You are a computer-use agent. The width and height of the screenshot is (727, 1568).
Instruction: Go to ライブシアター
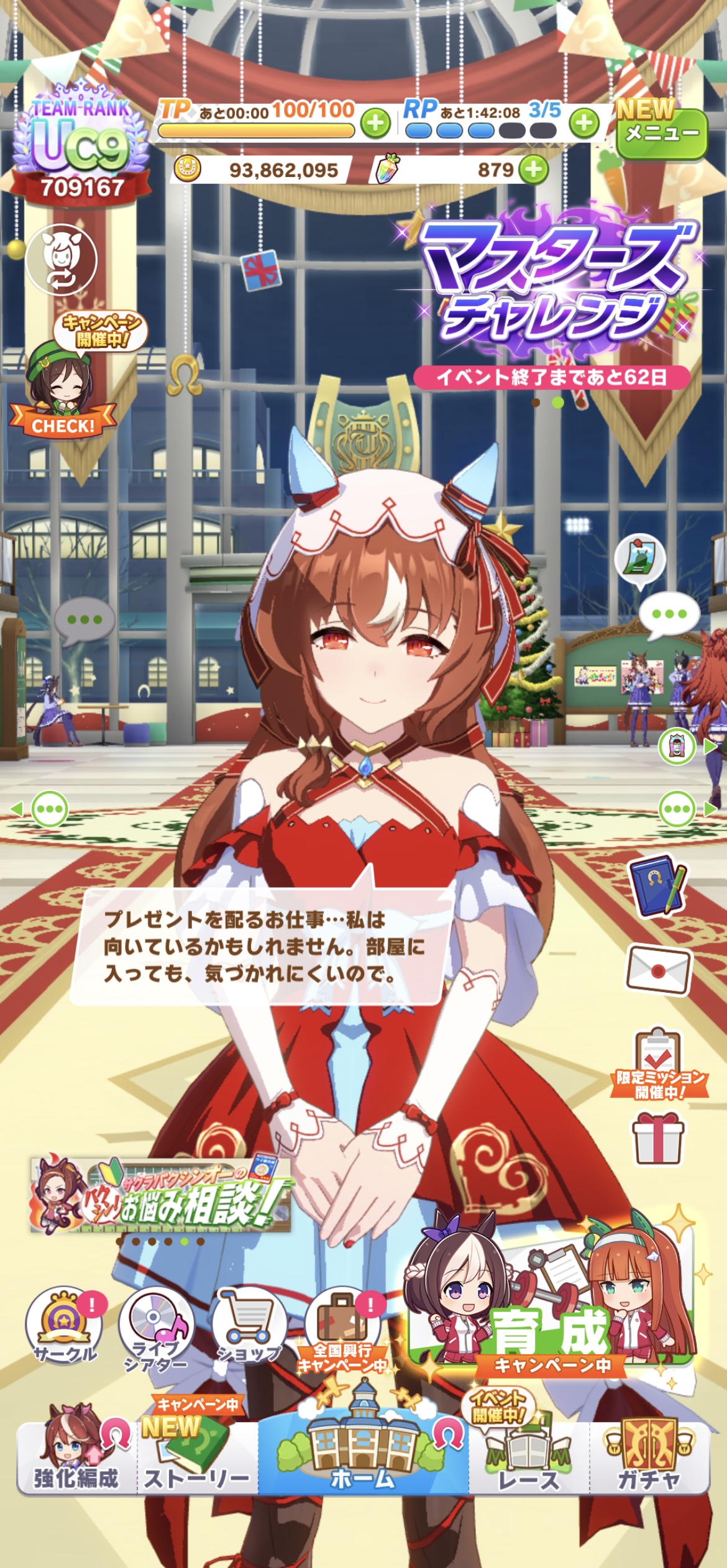pos(156,1327)
